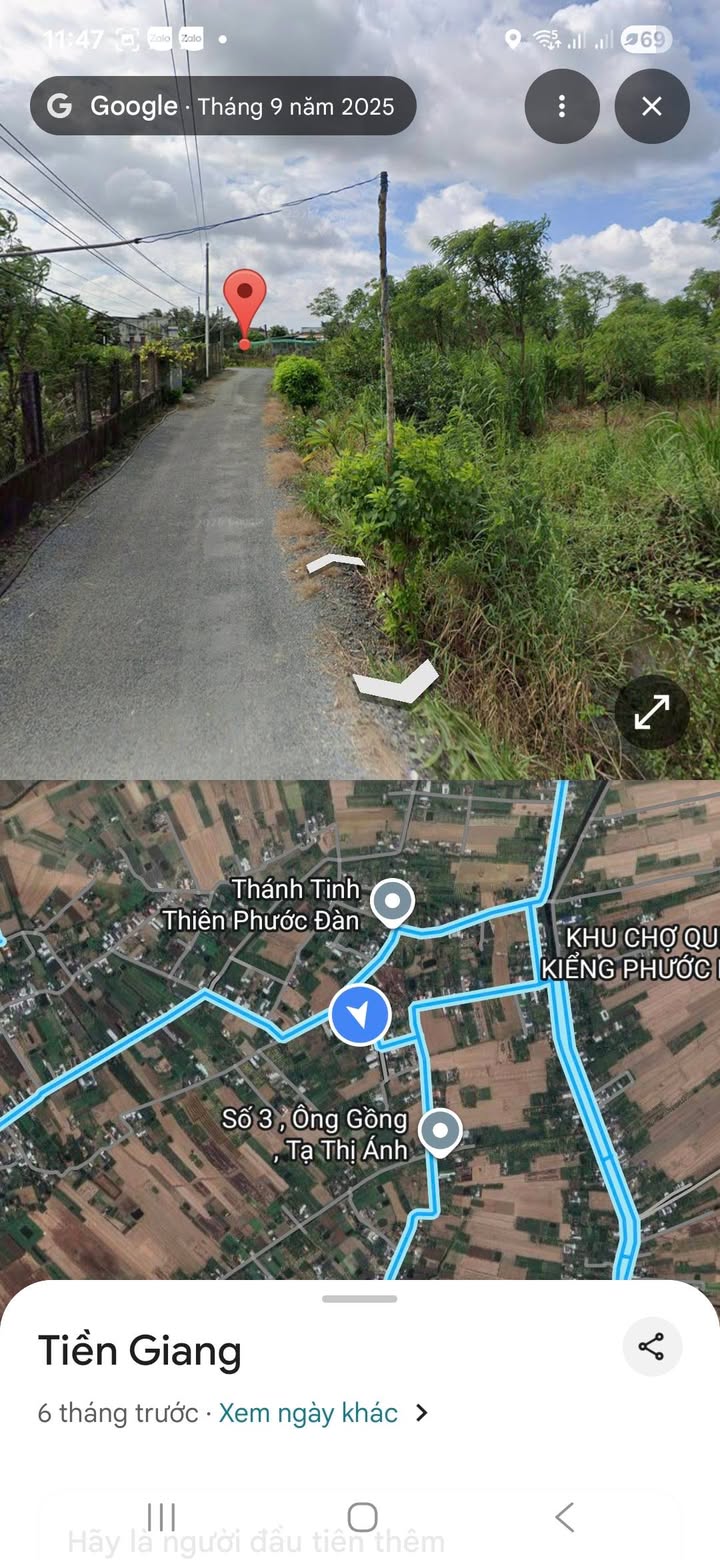Move backward with the lower arrow
Image resolution: width=720 pixels, height=1560 pixels.
tap(396, 683)
